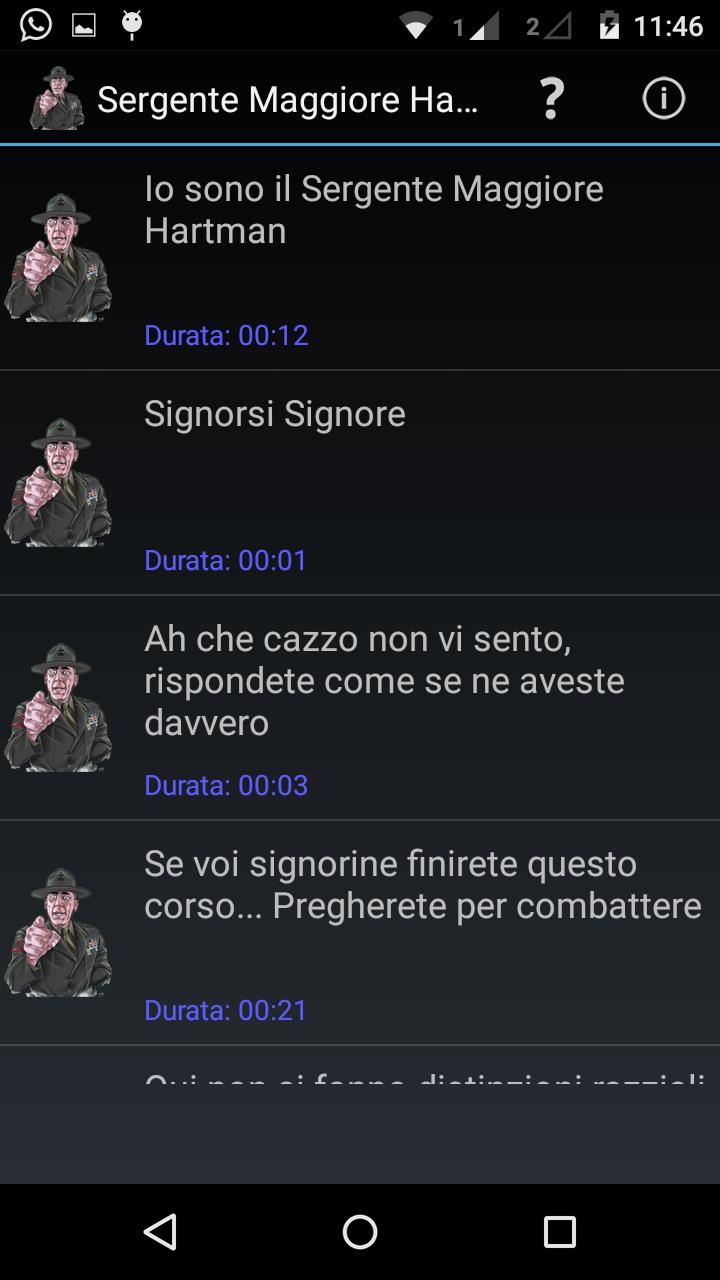Tap the info icon in the action bar
Screen dimensions: 720x1280
click(x=663, y=98)
